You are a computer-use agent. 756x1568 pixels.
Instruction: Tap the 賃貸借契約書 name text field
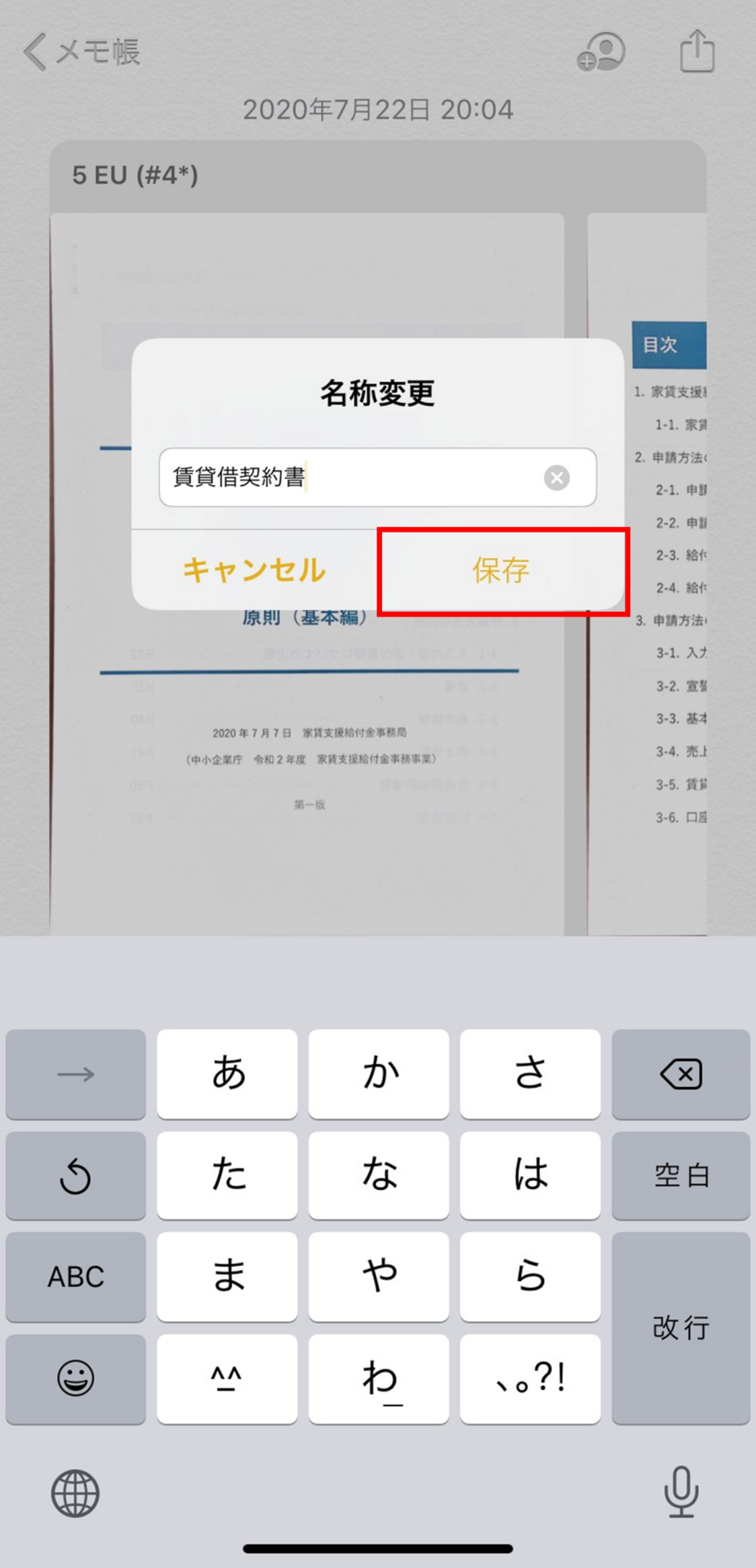pos(351,477)
